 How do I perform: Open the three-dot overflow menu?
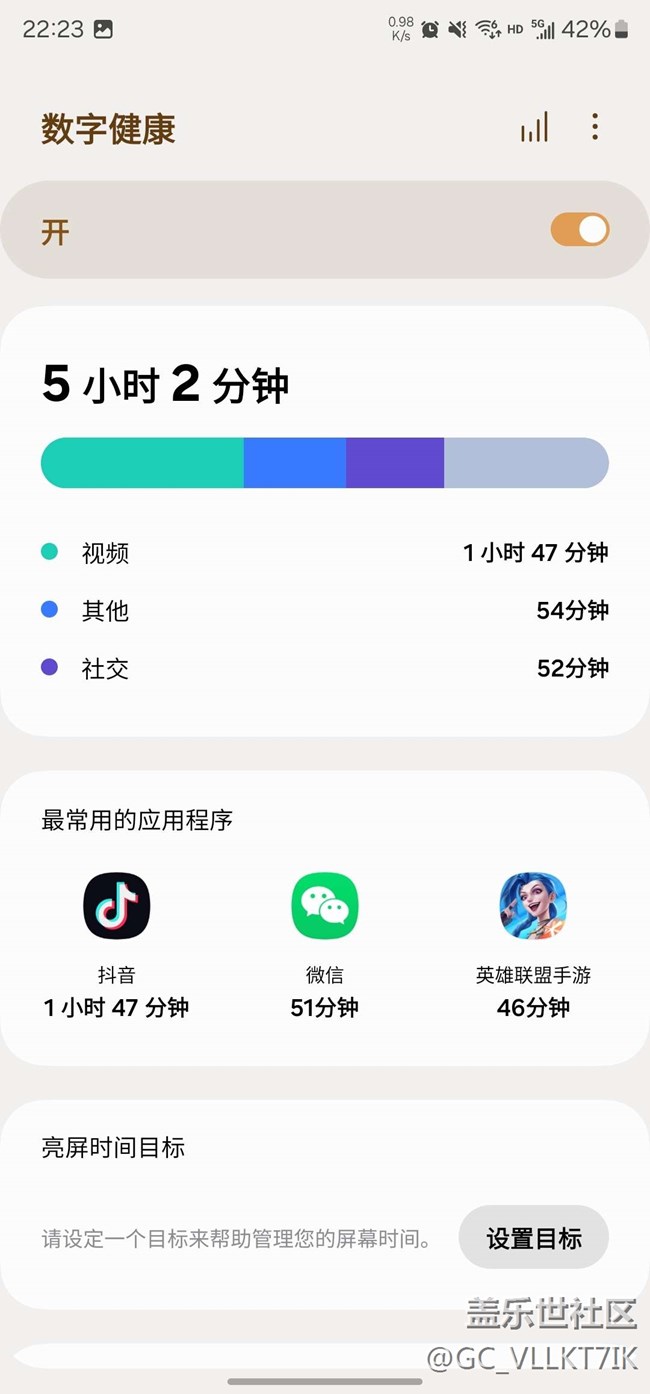pos(595,127)
